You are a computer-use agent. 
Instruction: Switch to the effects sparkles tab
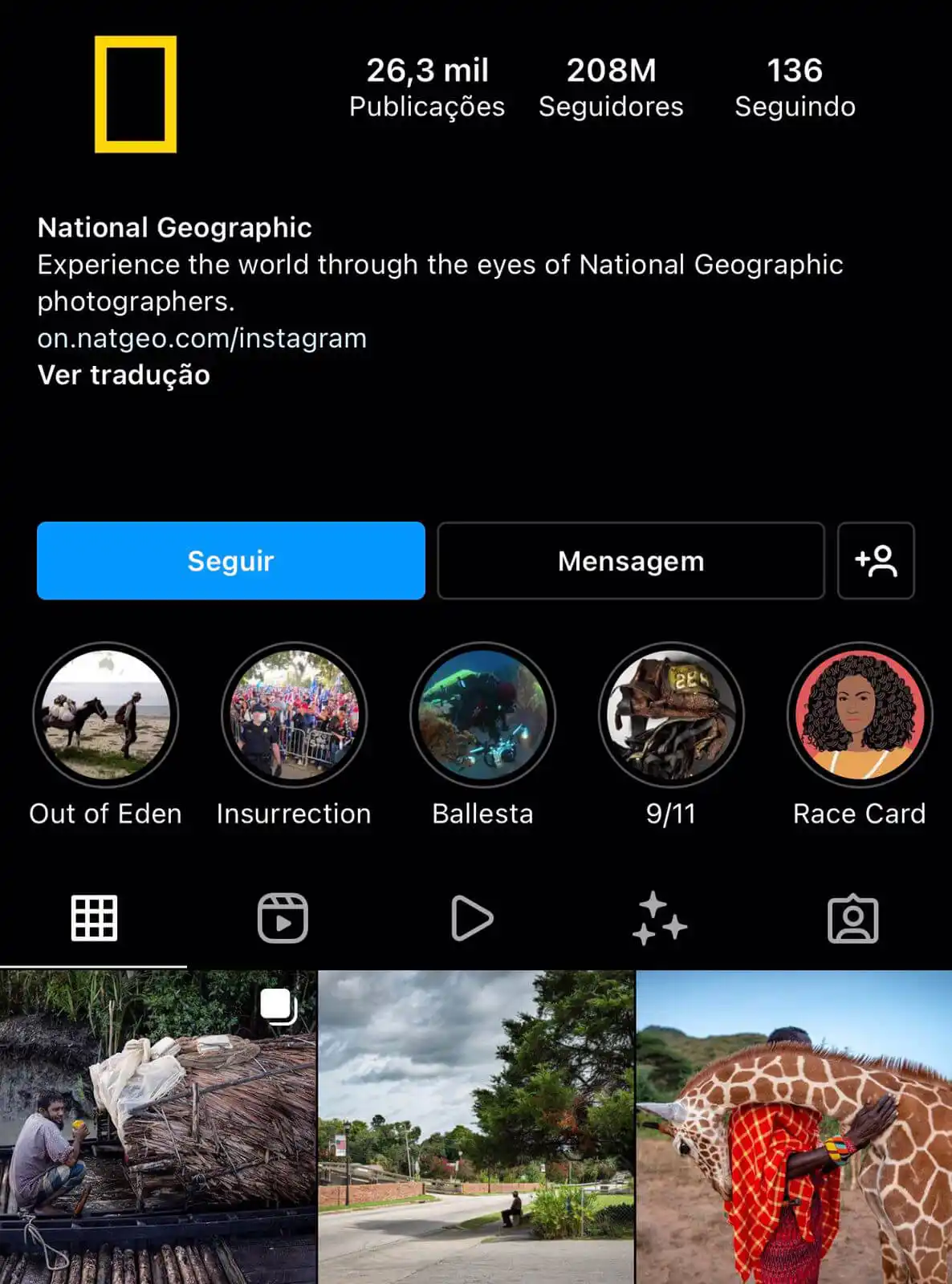click(660, 918)
